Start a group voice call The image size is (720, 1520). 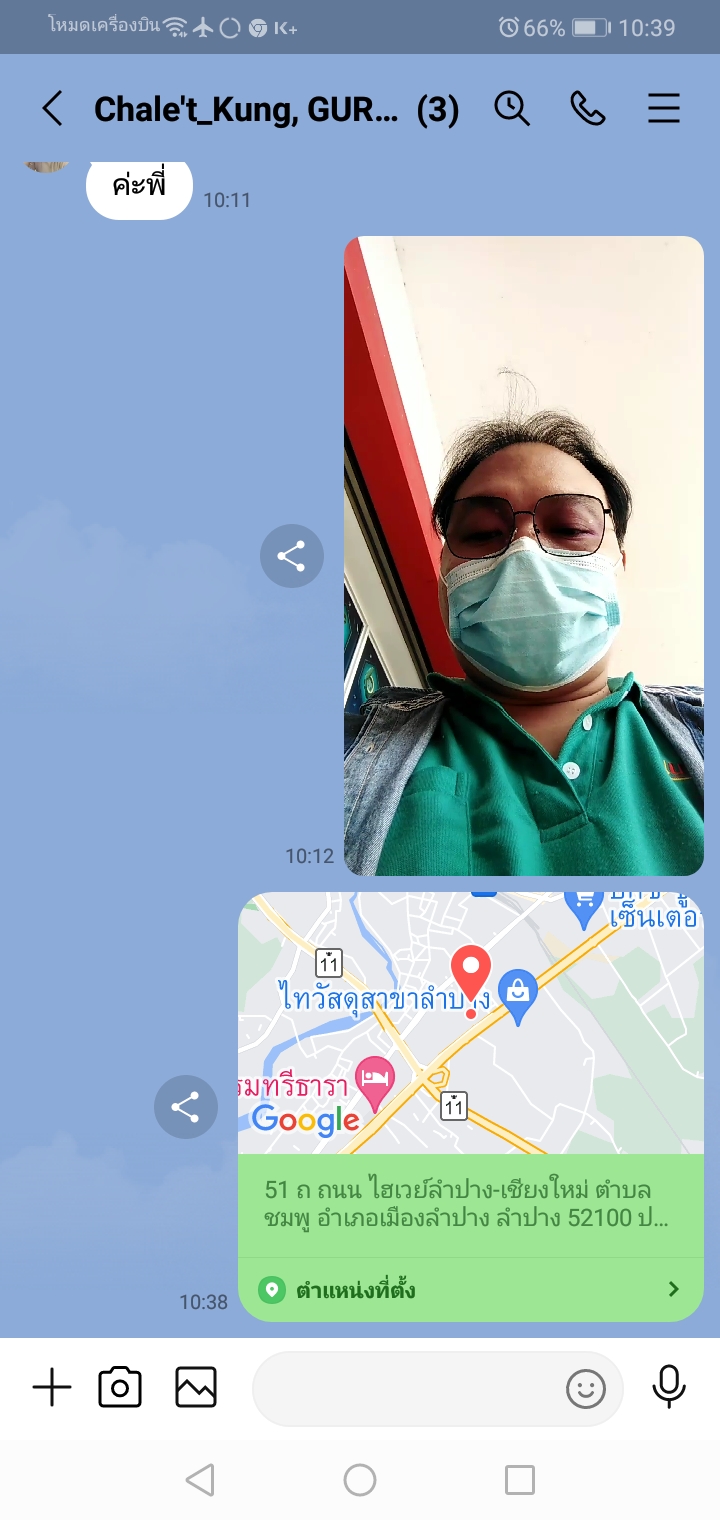(x=588, y=108)
